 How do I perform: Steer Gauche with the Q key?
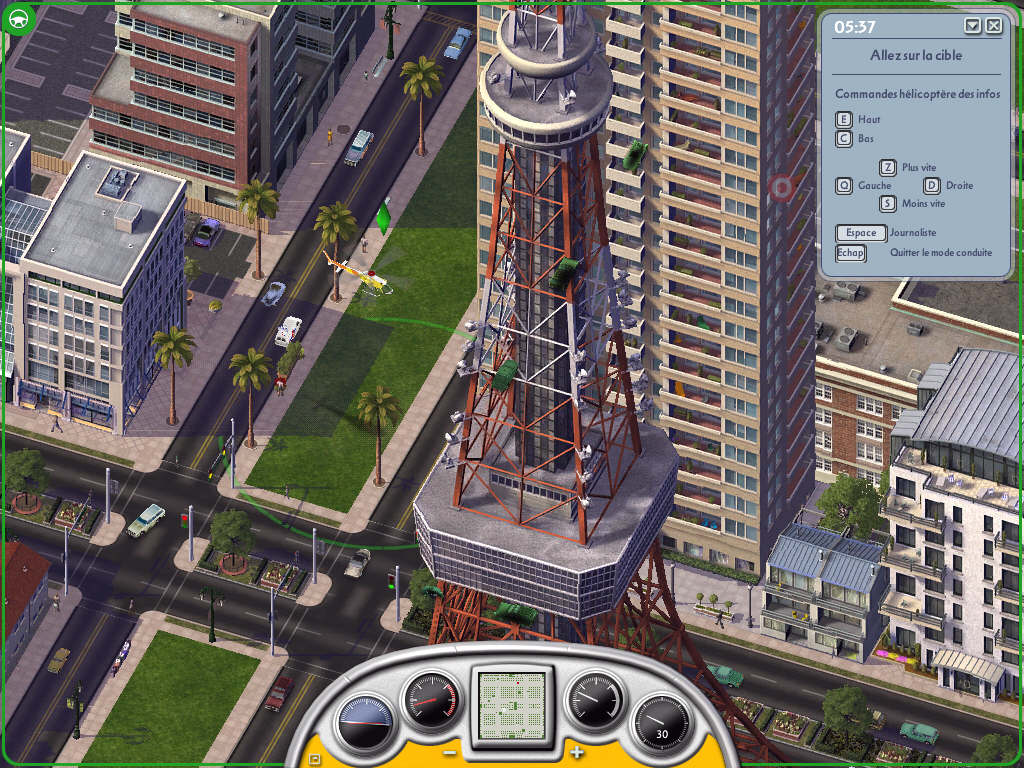(x=844, y=185)
